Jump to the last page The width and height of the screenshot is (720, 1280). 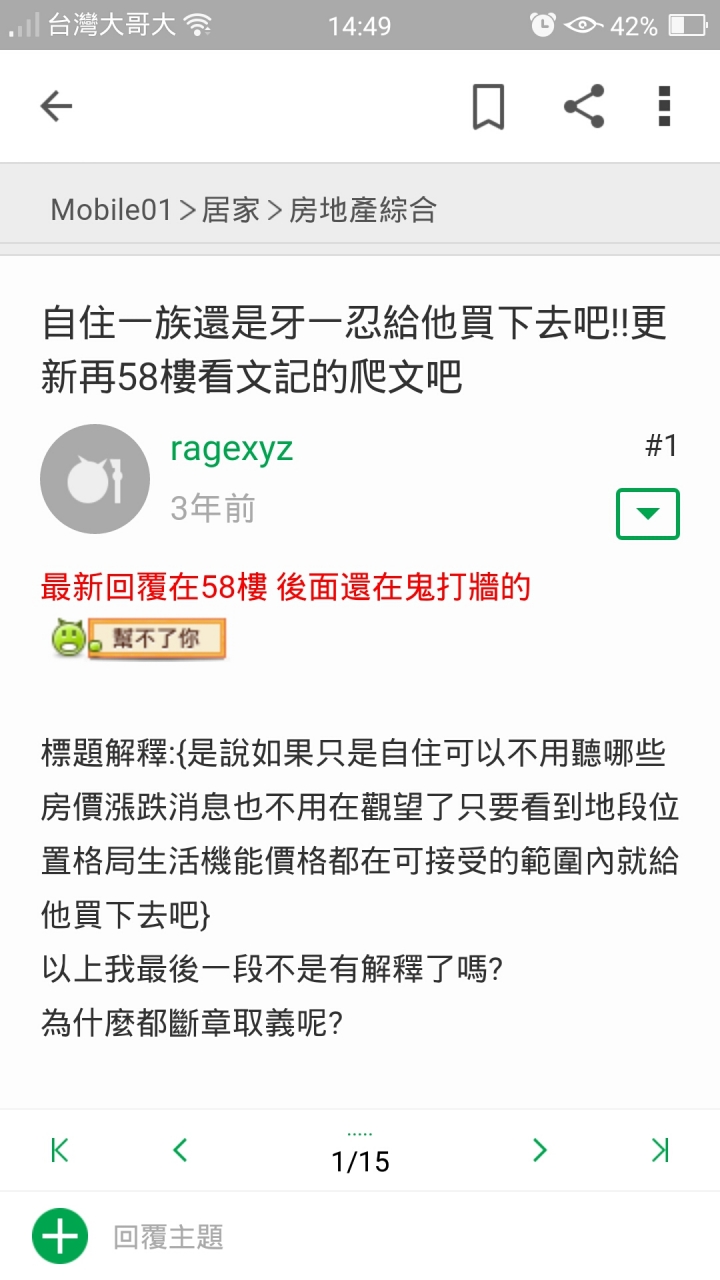pyautogui.click(x=660, y=1150)
